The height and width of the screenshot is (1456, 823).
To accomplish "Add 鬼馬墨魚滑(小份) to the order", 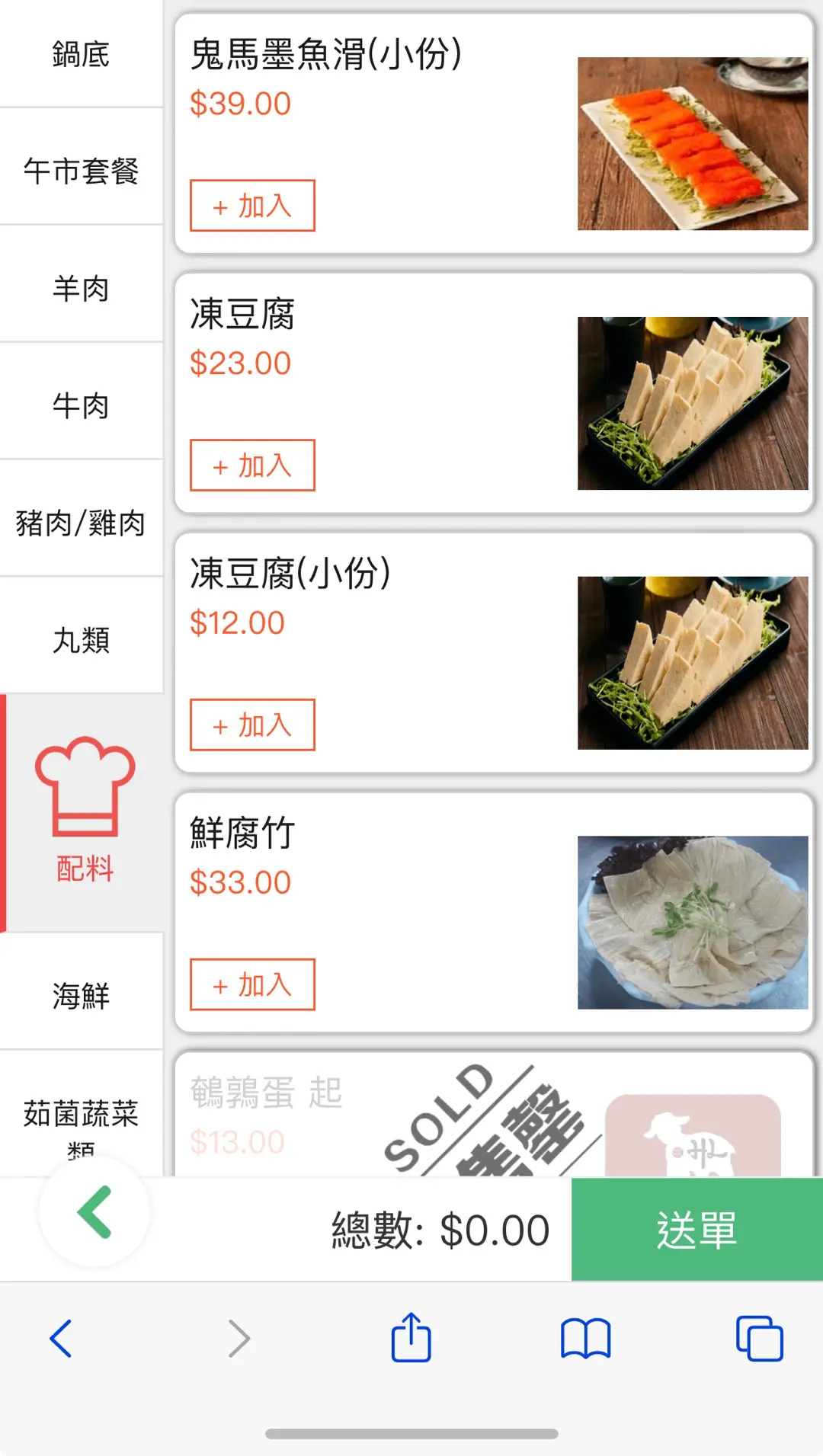I will (x=252, y=206).
